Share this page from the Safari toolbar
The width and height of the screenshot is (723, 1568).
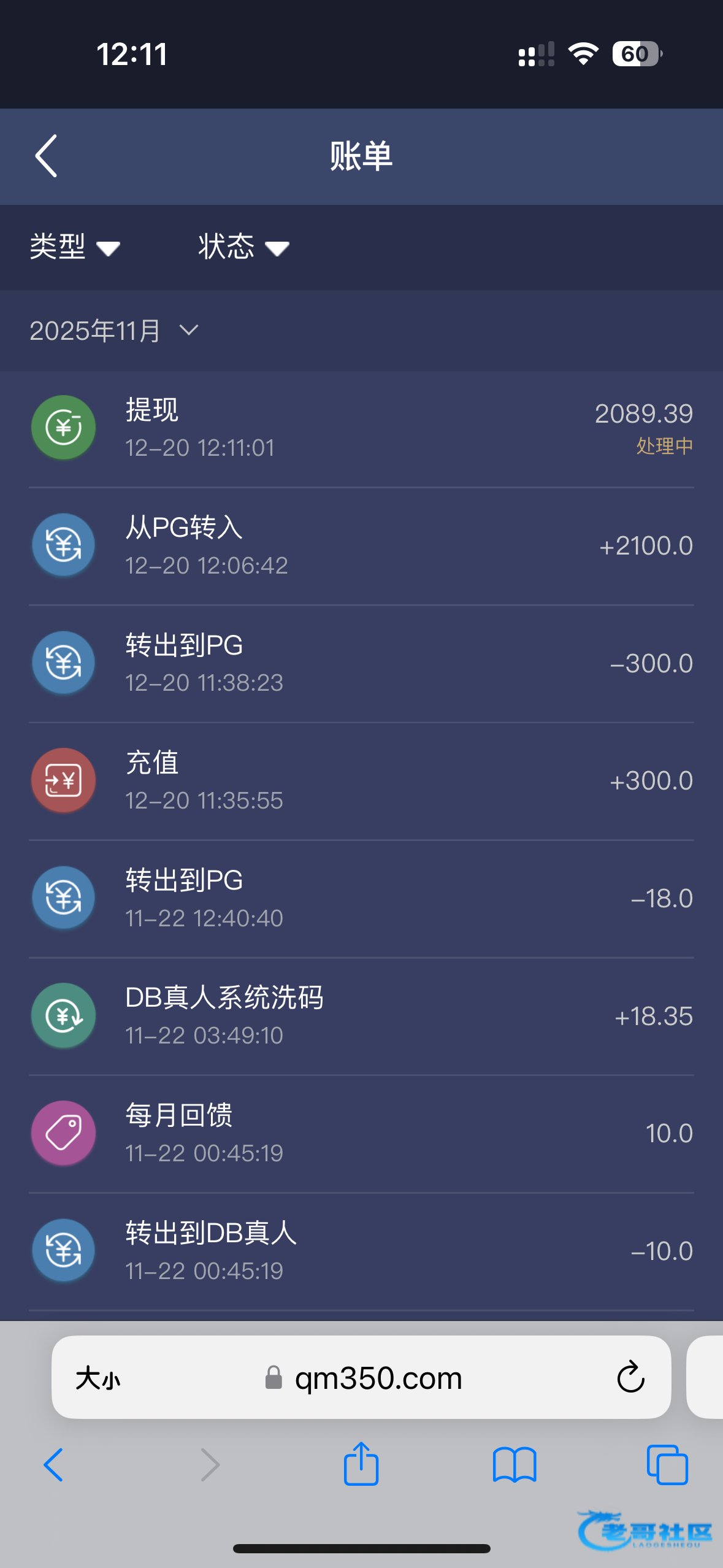tap(361, 1464)
